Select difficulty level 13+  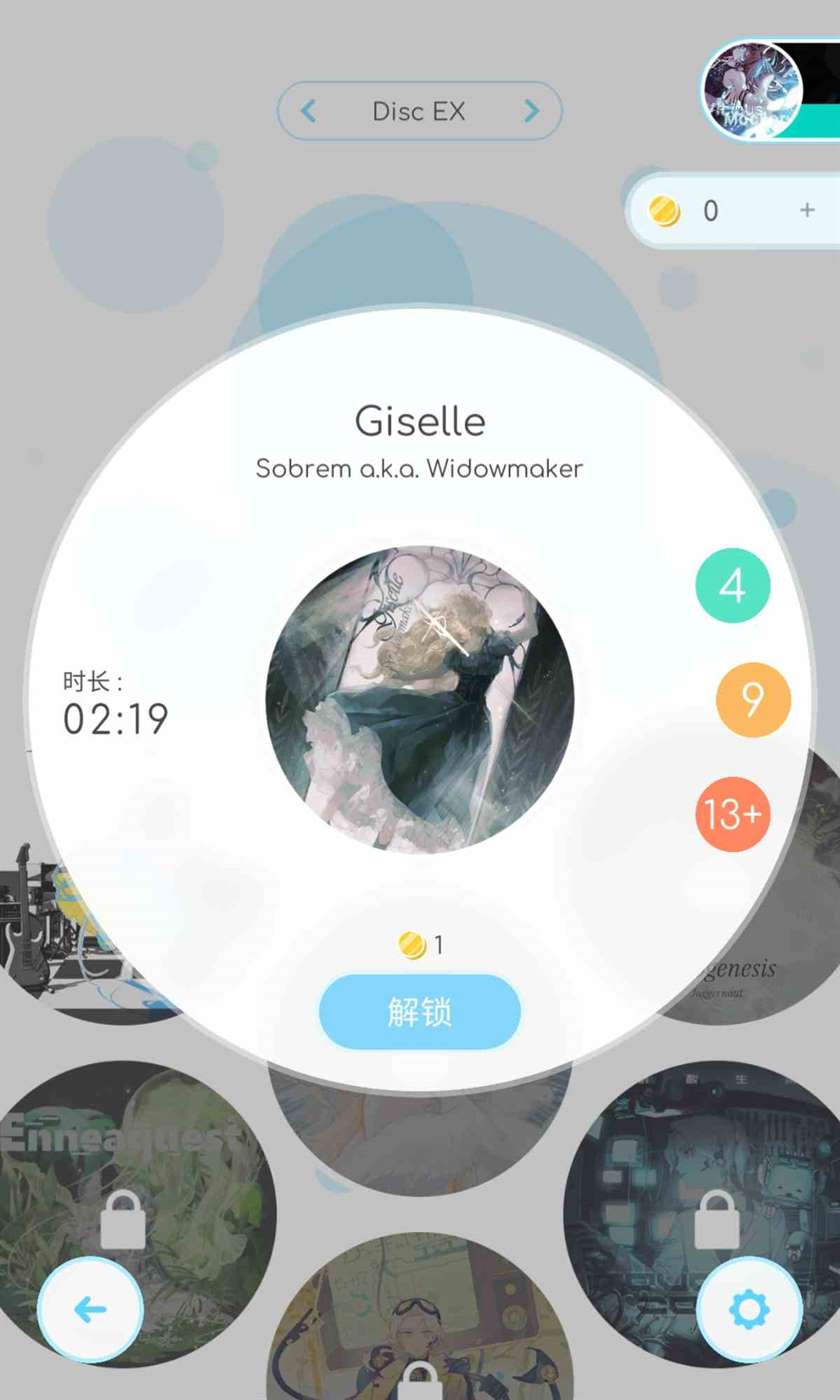pos(733,815)
